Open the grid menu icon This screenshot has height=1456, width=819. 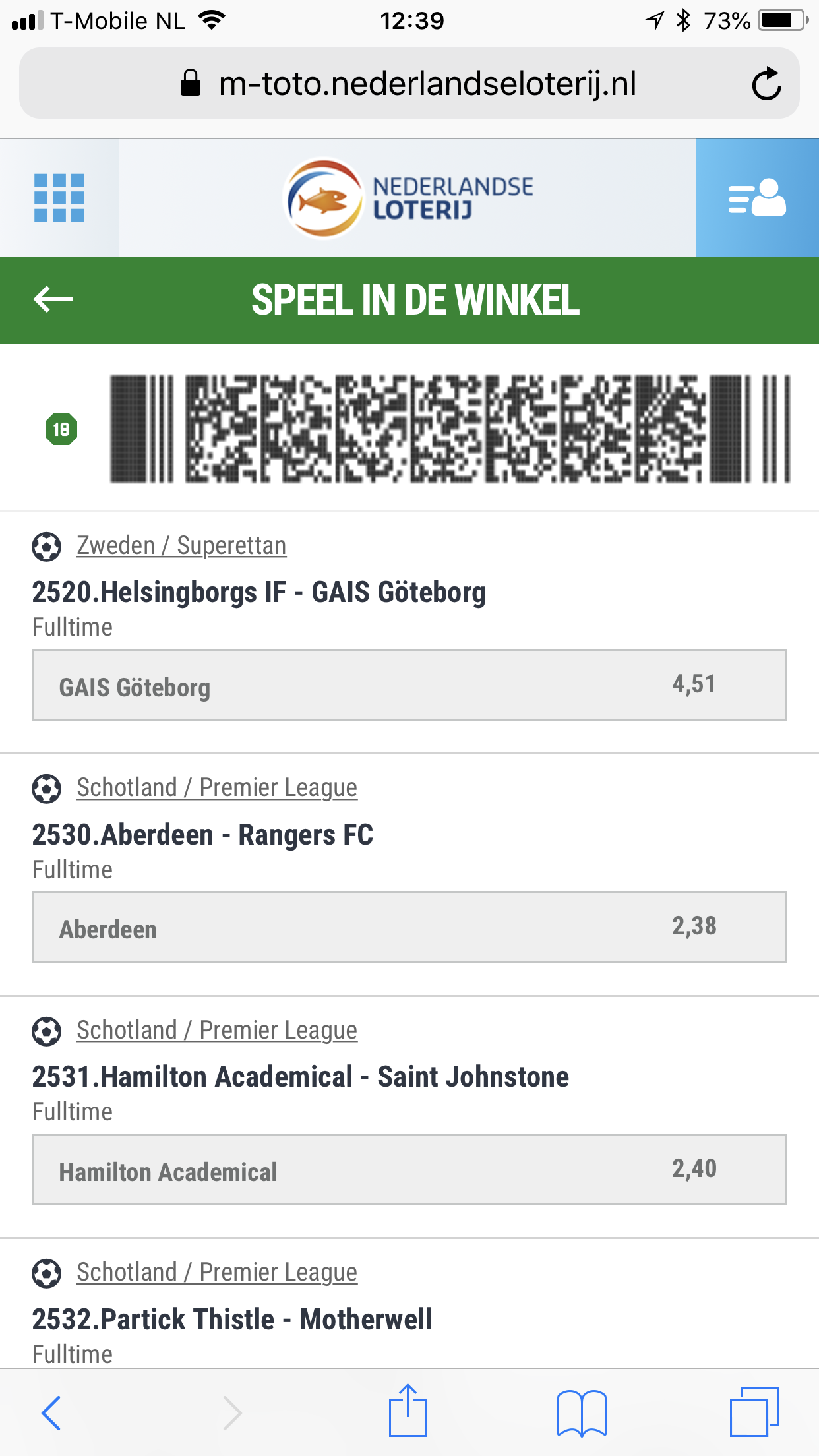(x=59, y=198)
